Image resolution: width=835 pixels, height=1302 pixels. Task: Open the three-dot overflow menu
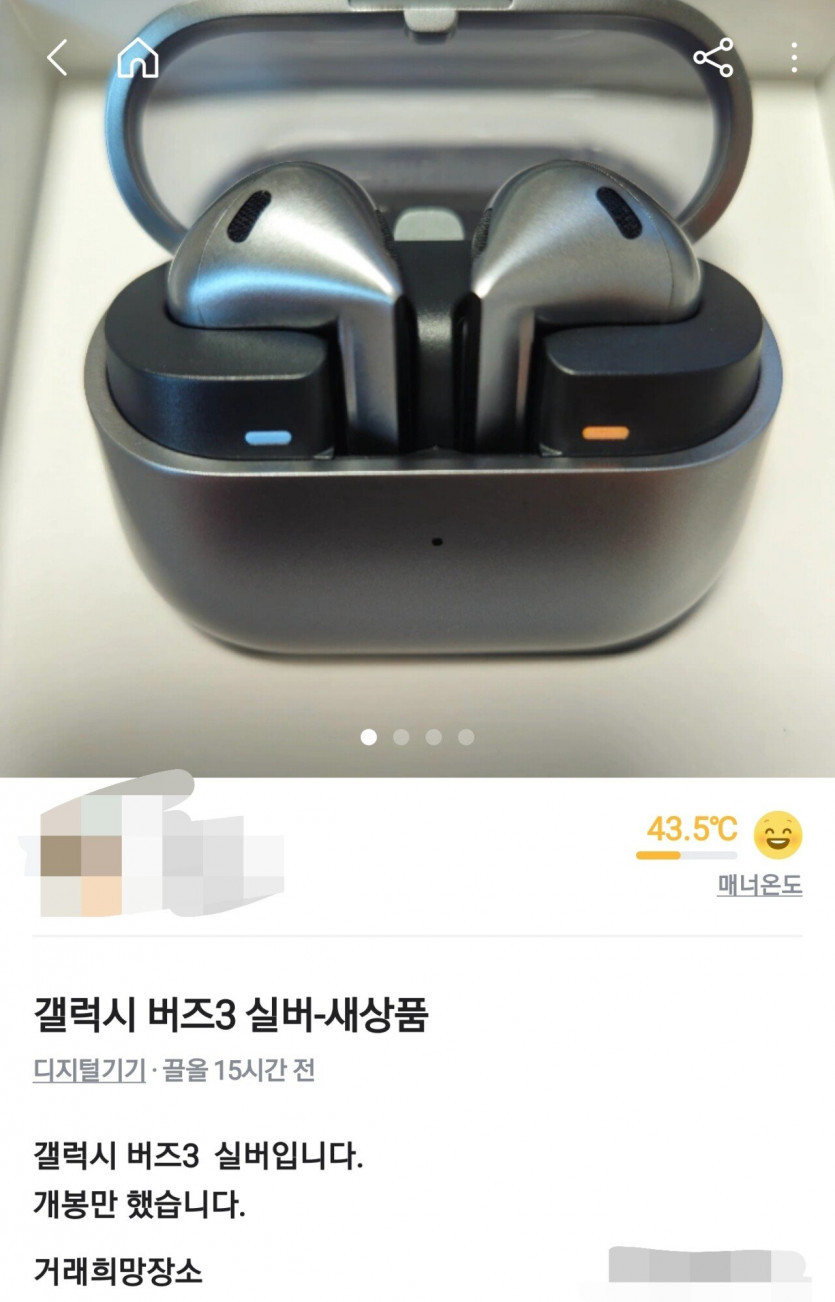point(793,58)
